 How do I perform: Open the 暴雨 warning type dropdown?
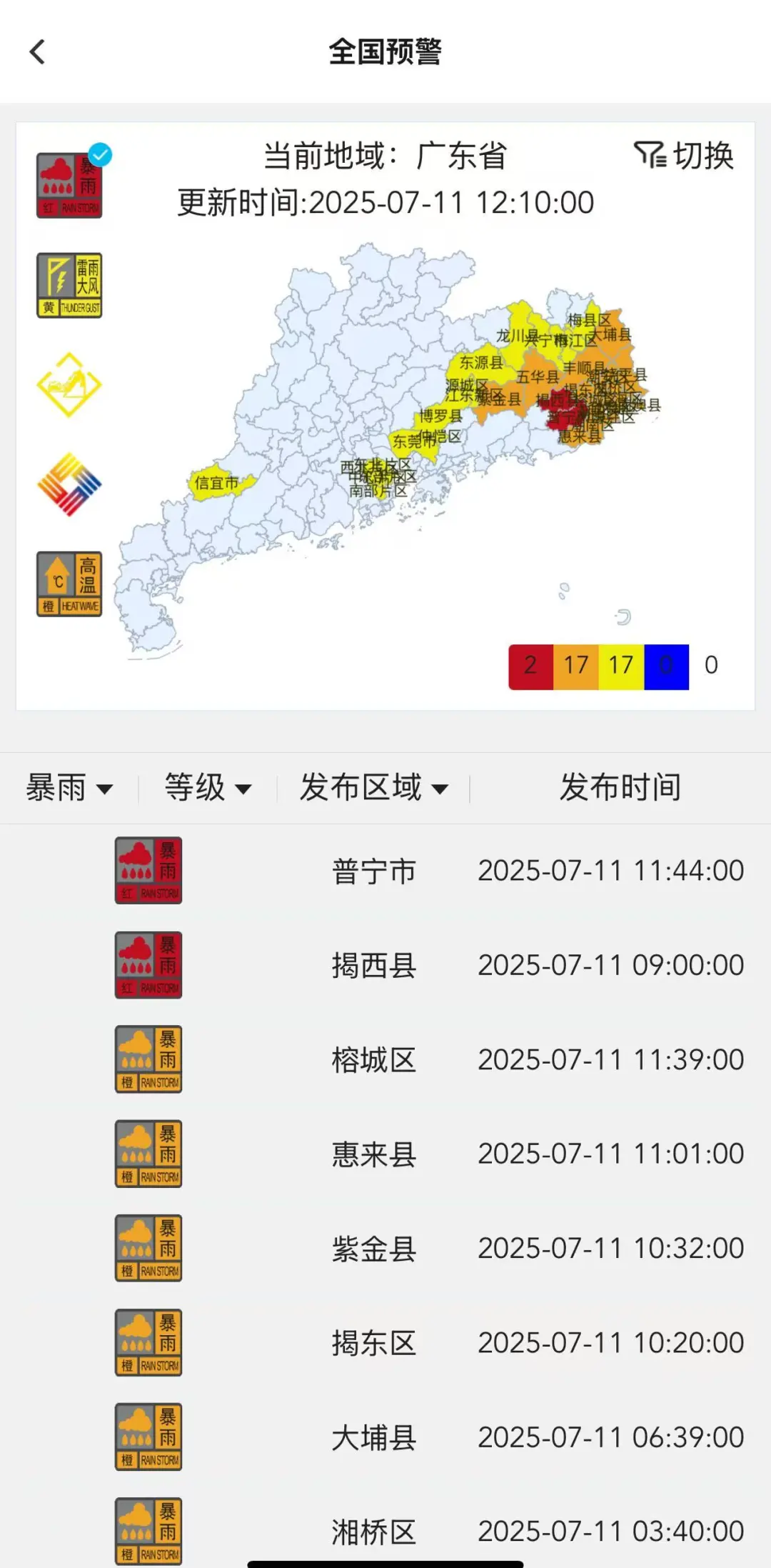point(69,788)
